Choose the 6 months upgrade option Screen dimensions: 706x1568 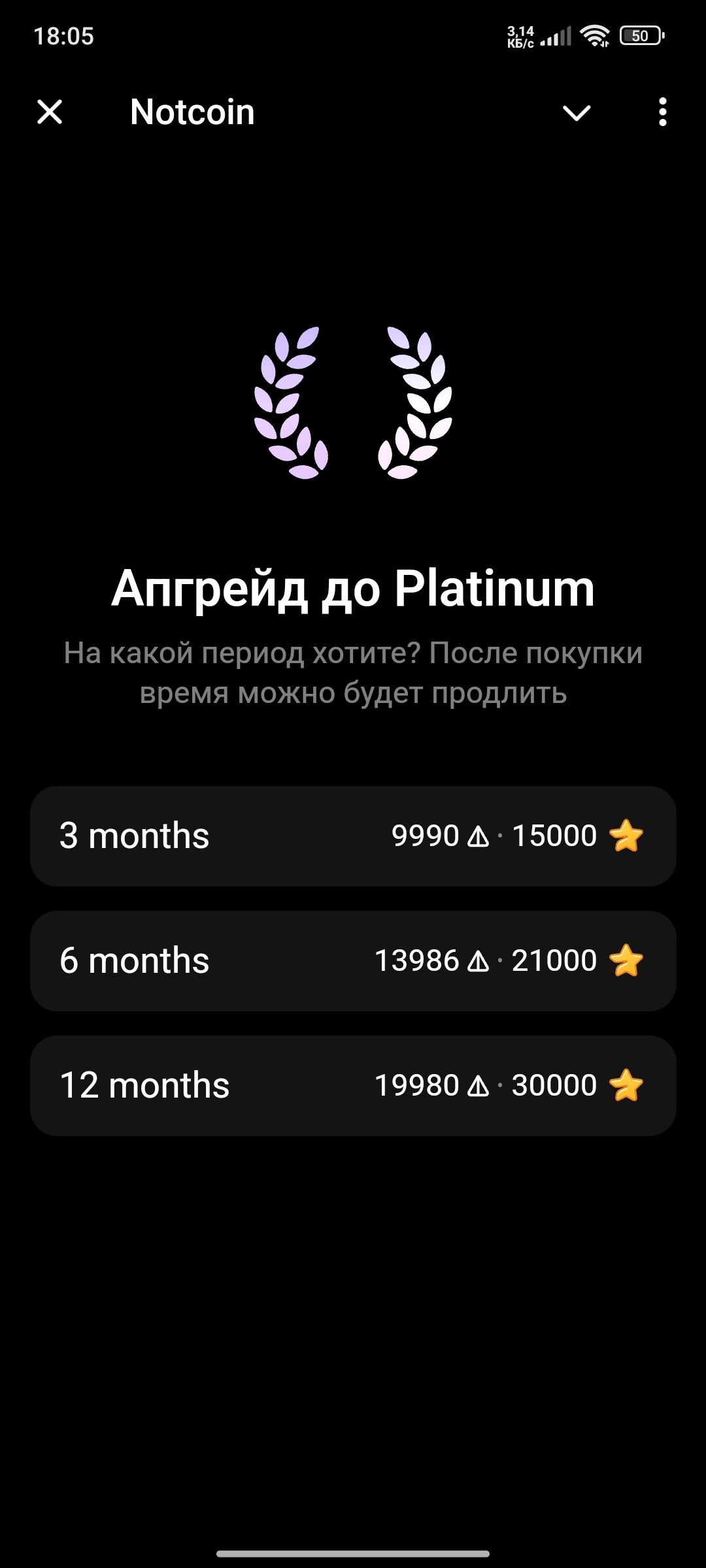[x=353, y=960]
